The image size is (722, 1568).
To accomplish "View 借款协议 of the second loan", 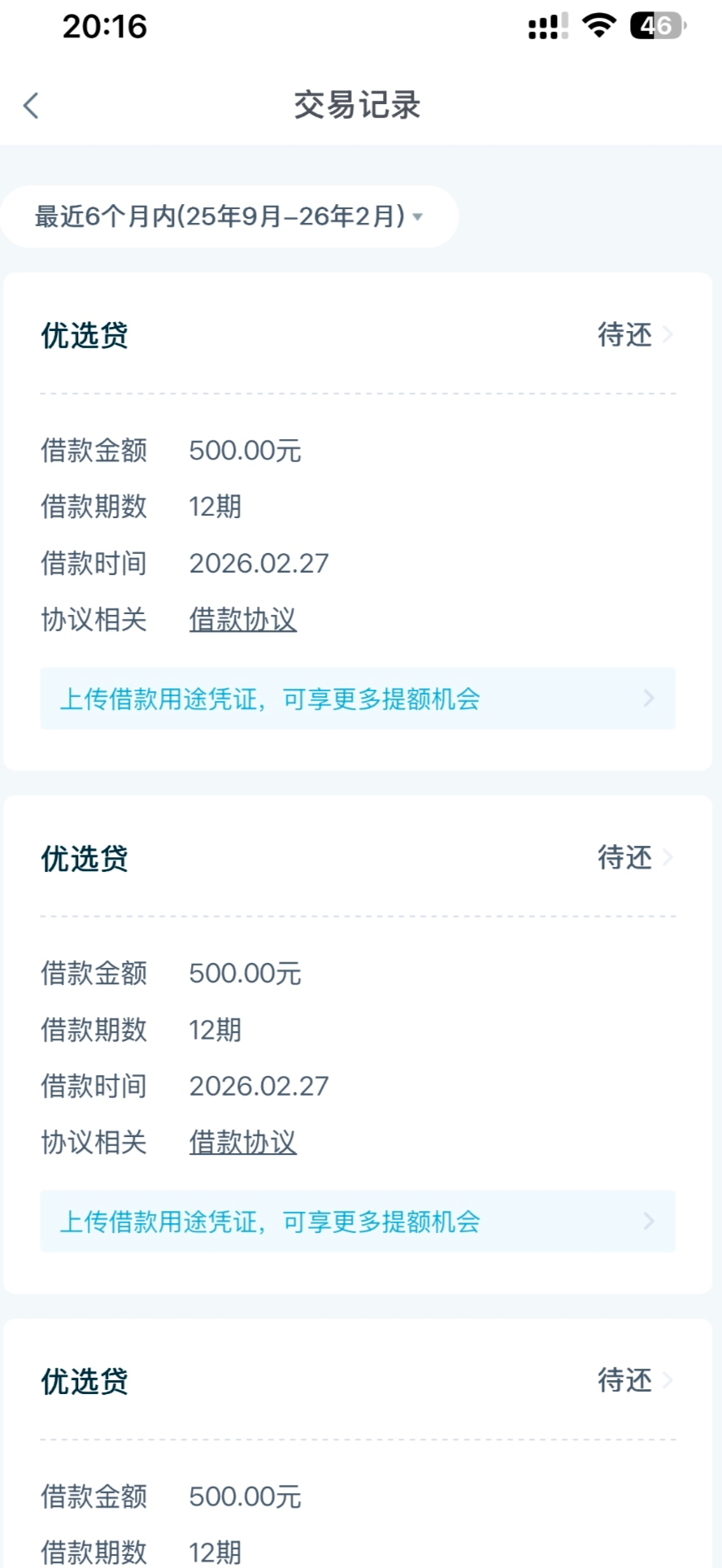I will [x=242, y=1143].
